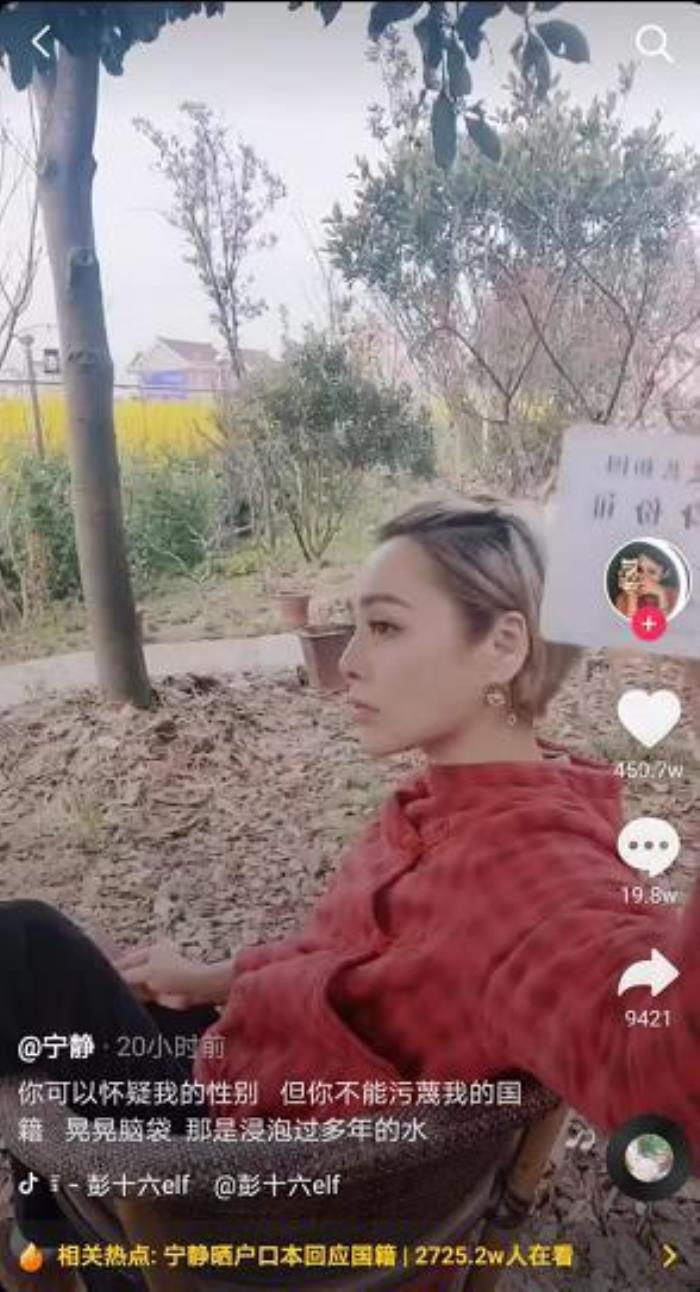Open the comments on this video
The image size is (700, 1292).
(648, 846)
